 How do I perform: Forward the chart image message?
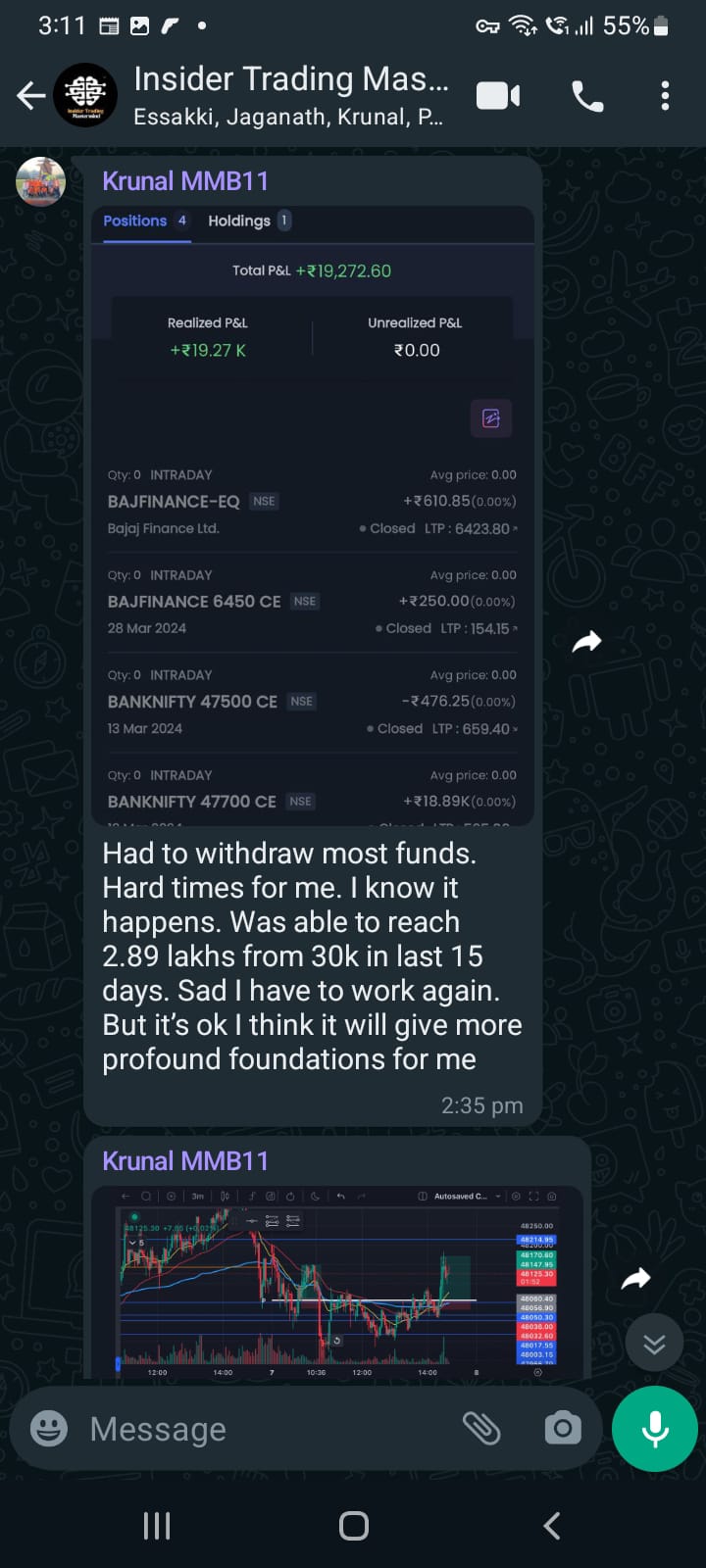click(635, 1278)
